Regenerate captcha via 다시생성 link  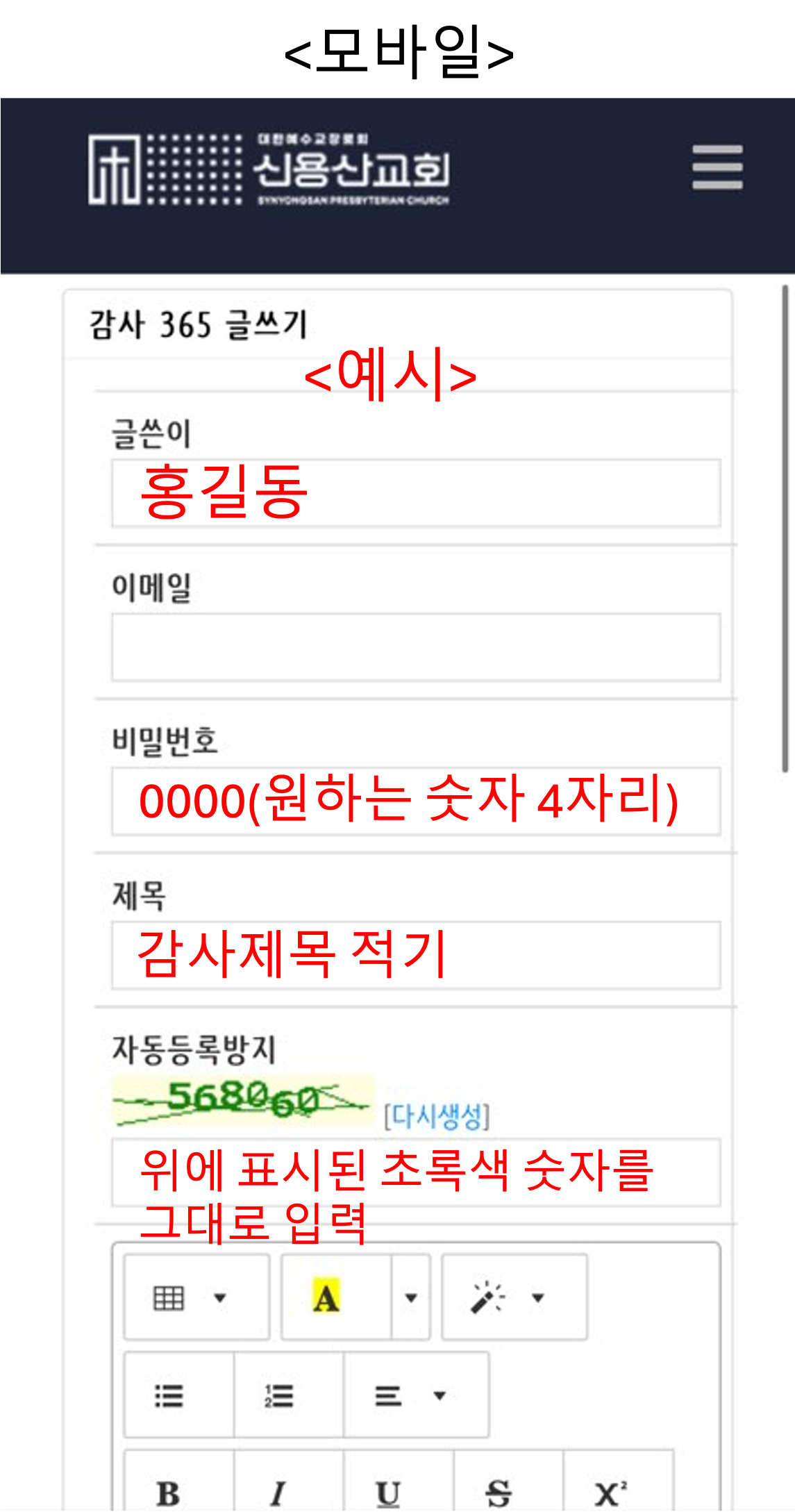click(437, 1116)
